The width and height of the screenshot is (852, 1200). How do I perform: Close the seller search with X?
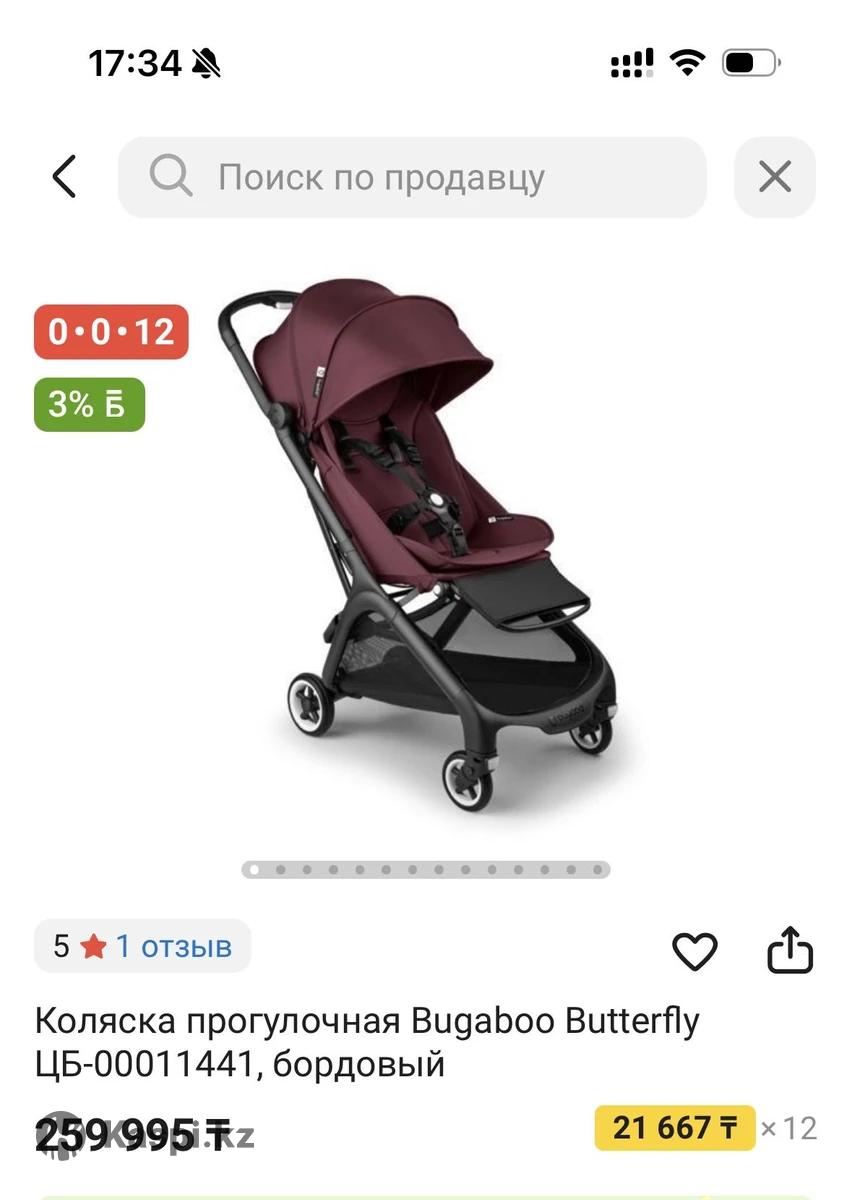pyautogui.click(x=775, y=178)
